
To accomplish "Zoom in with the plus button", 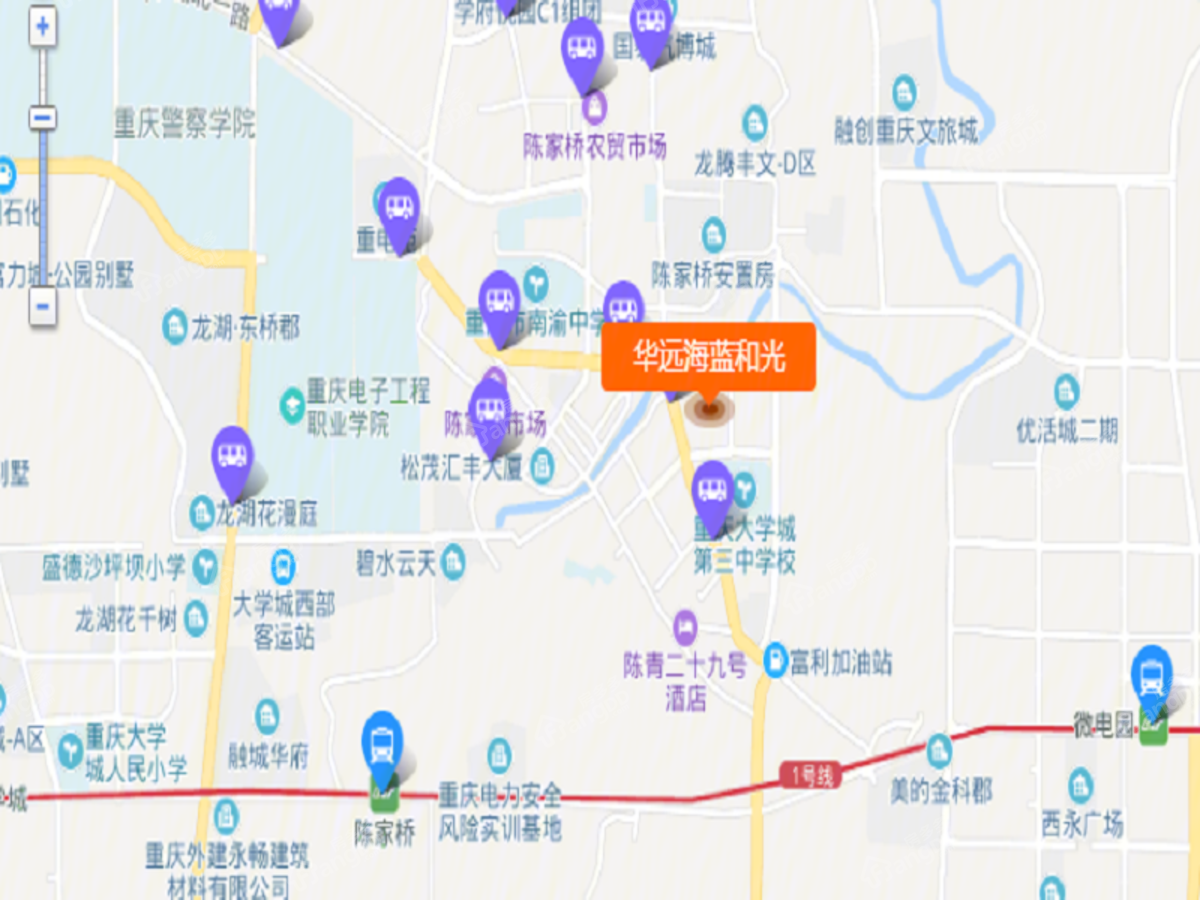I will click(x=42, y=27).
